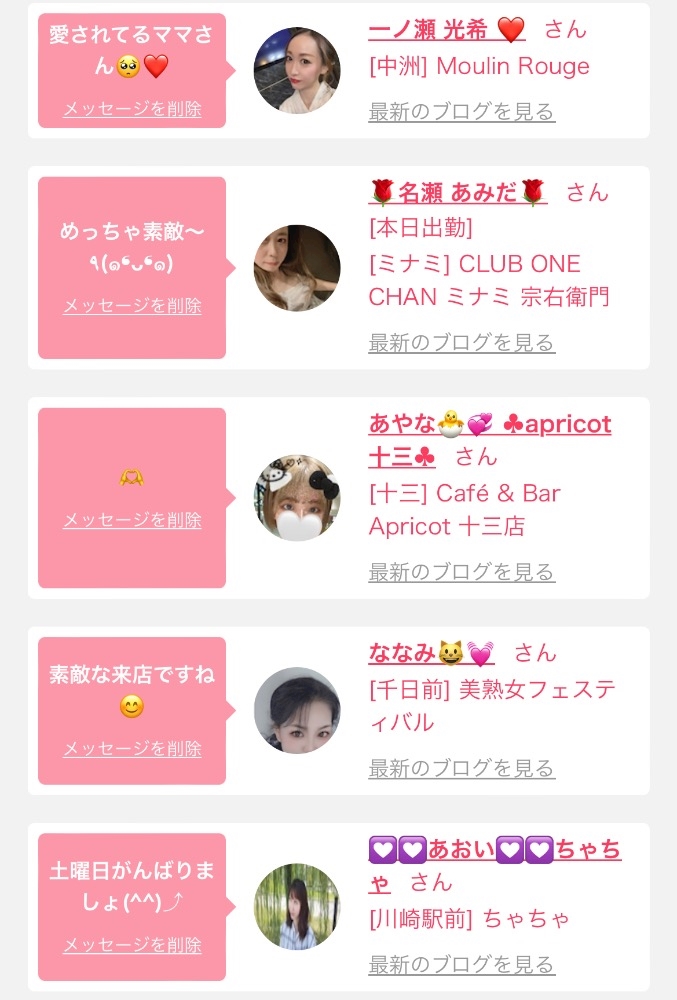View latest blog of 名瀬 あみだ

pyautogui.click(x=461, y=343)
